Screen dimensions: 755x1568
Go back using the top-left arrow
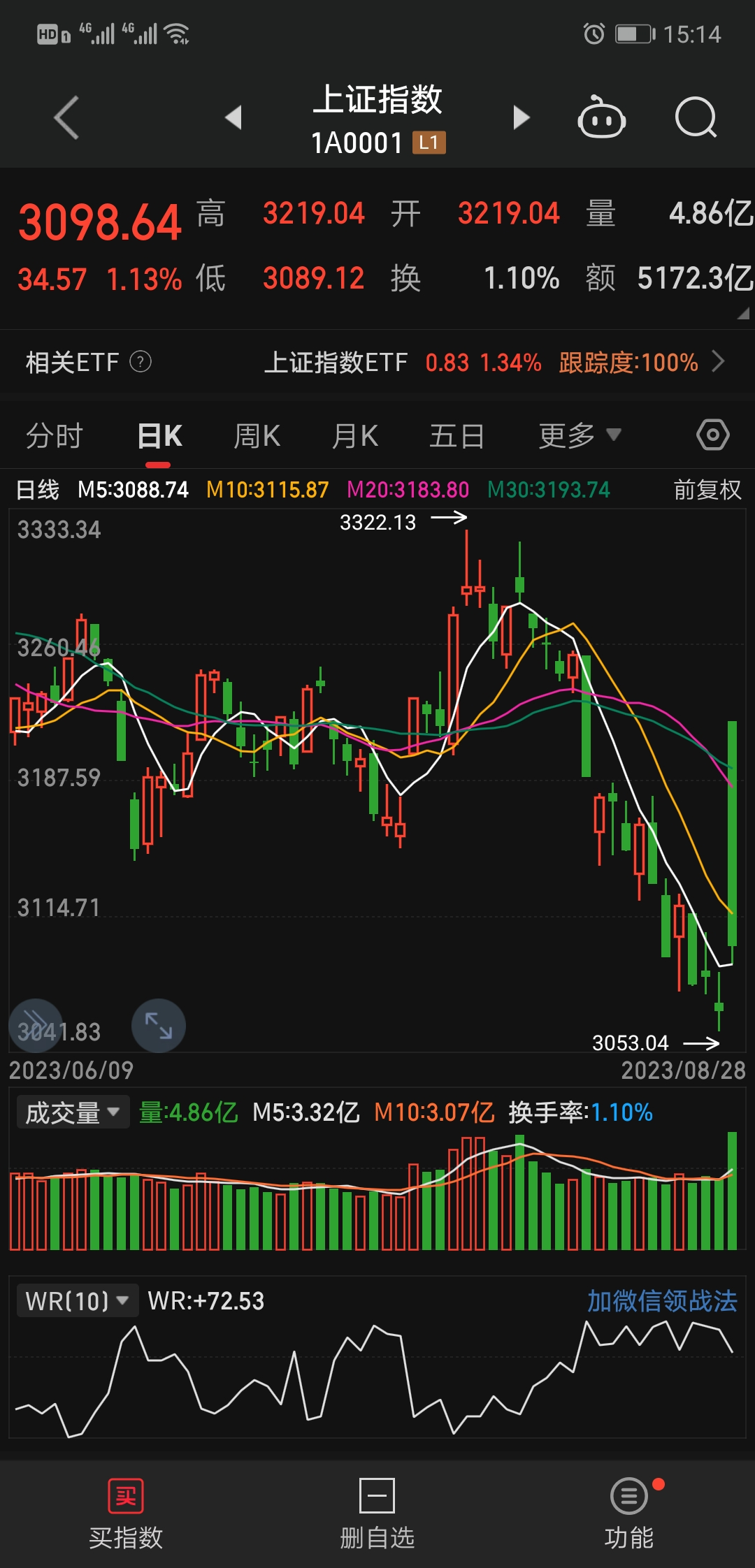coord(67,117)
